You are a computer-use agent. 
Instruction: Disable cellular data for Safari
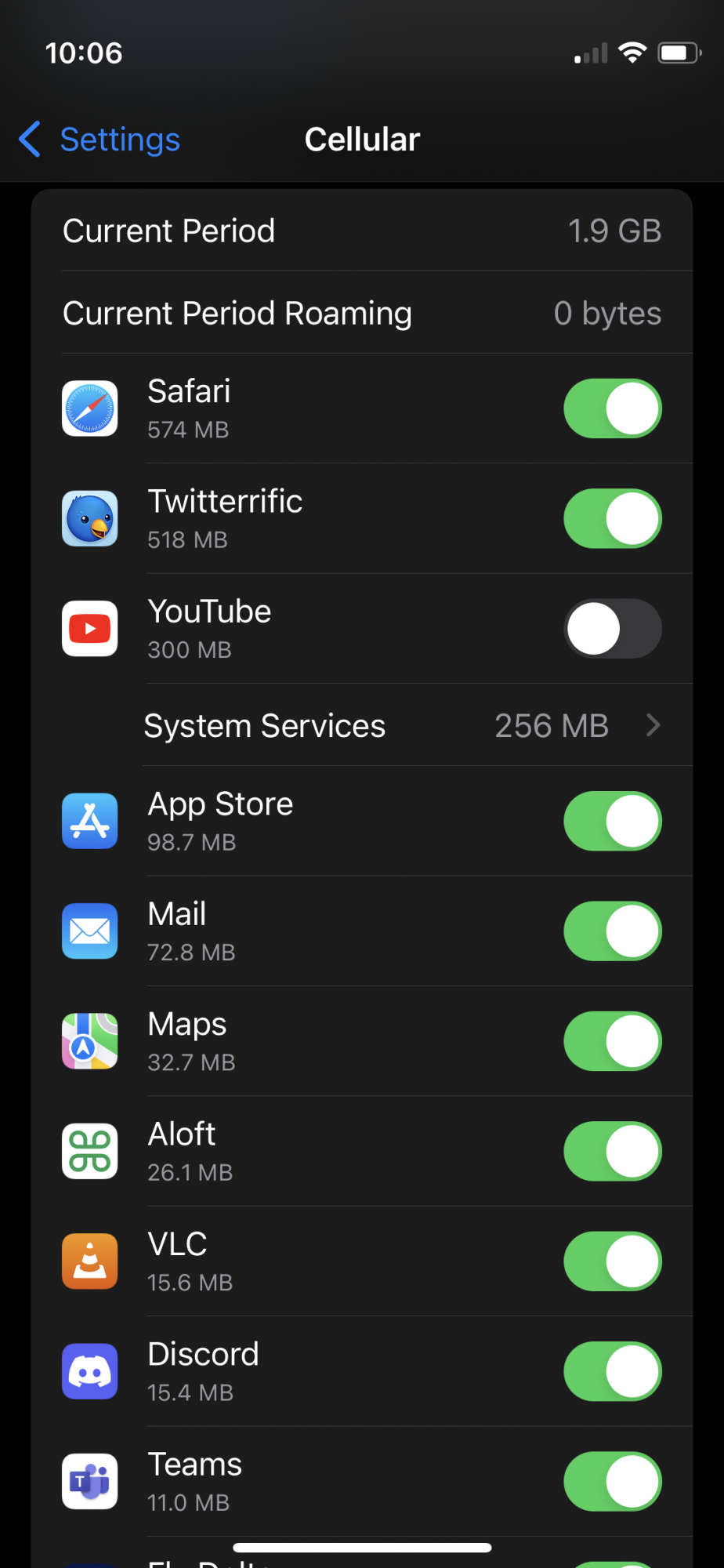[x=612, y=408]
